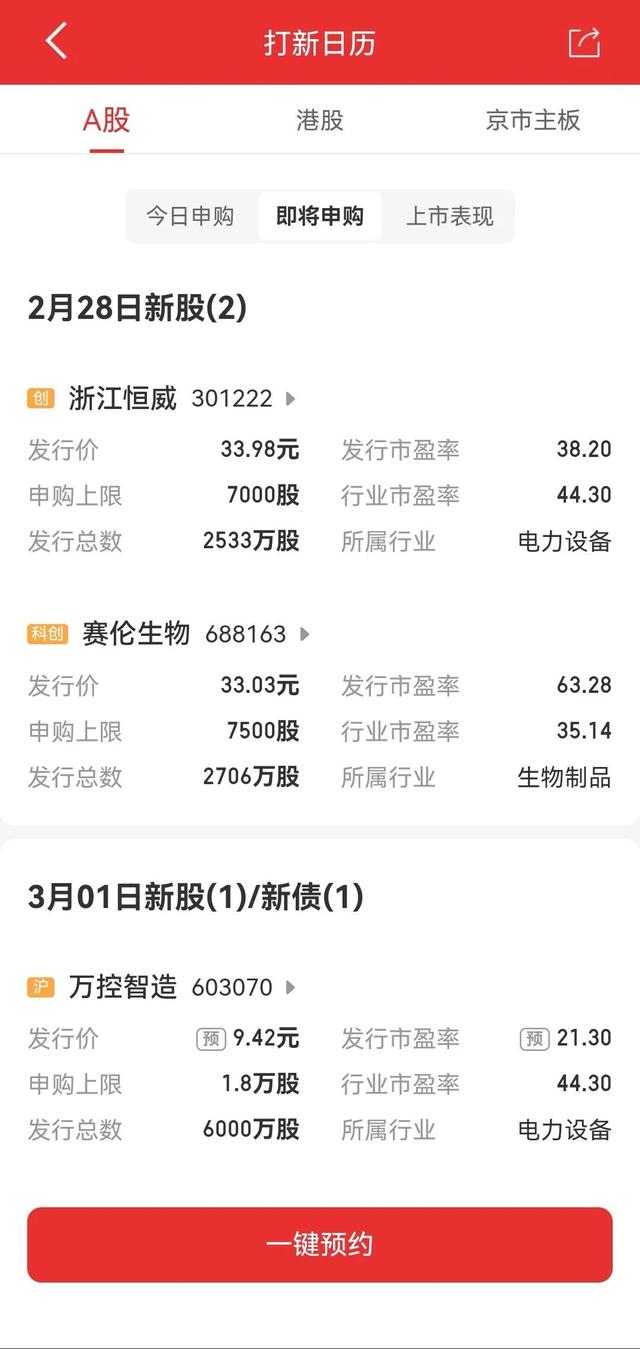This screenshot has width=640, height=1349.
Task: Go back using the top-left arrow
Action: [x=56, y=42]
